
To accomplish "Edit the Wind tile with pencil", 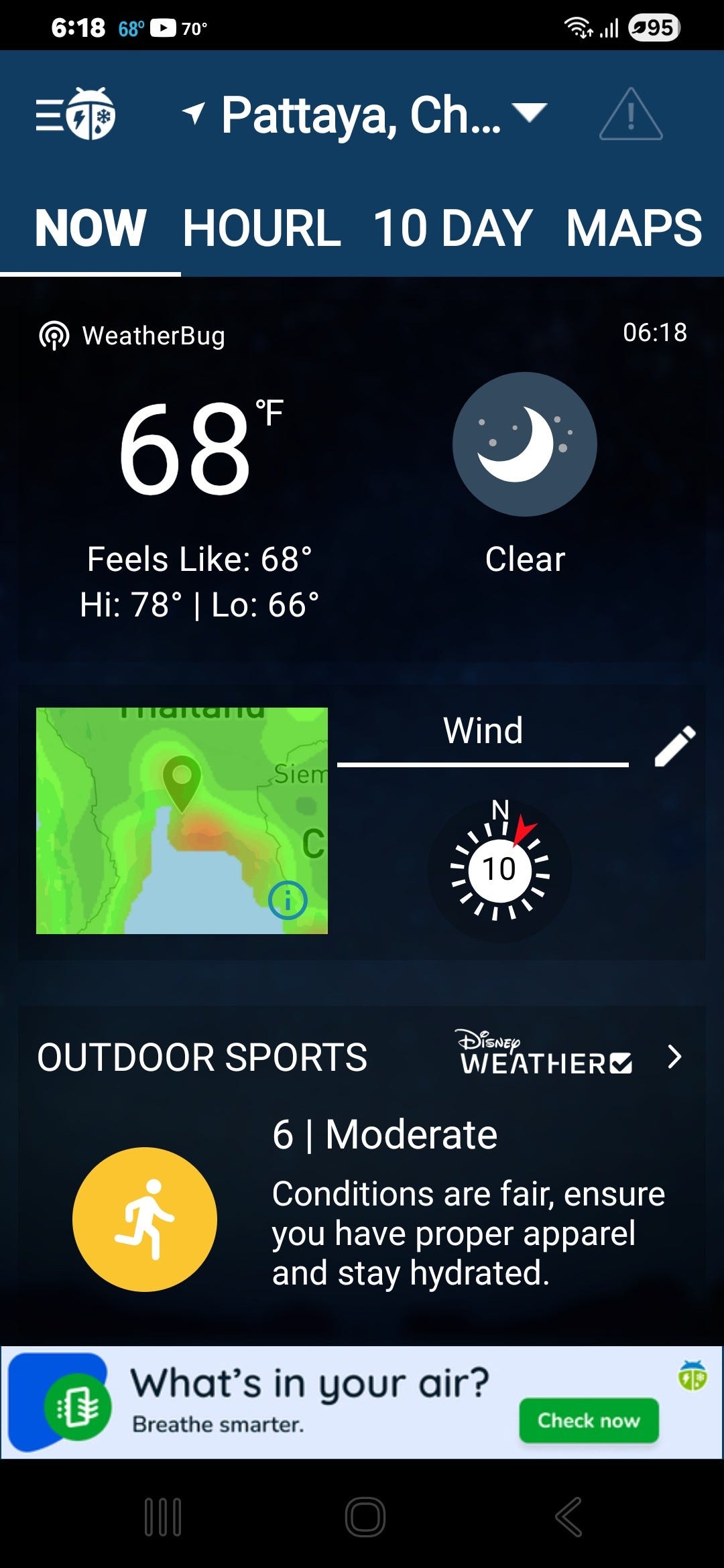I will (x=675, y=746).
